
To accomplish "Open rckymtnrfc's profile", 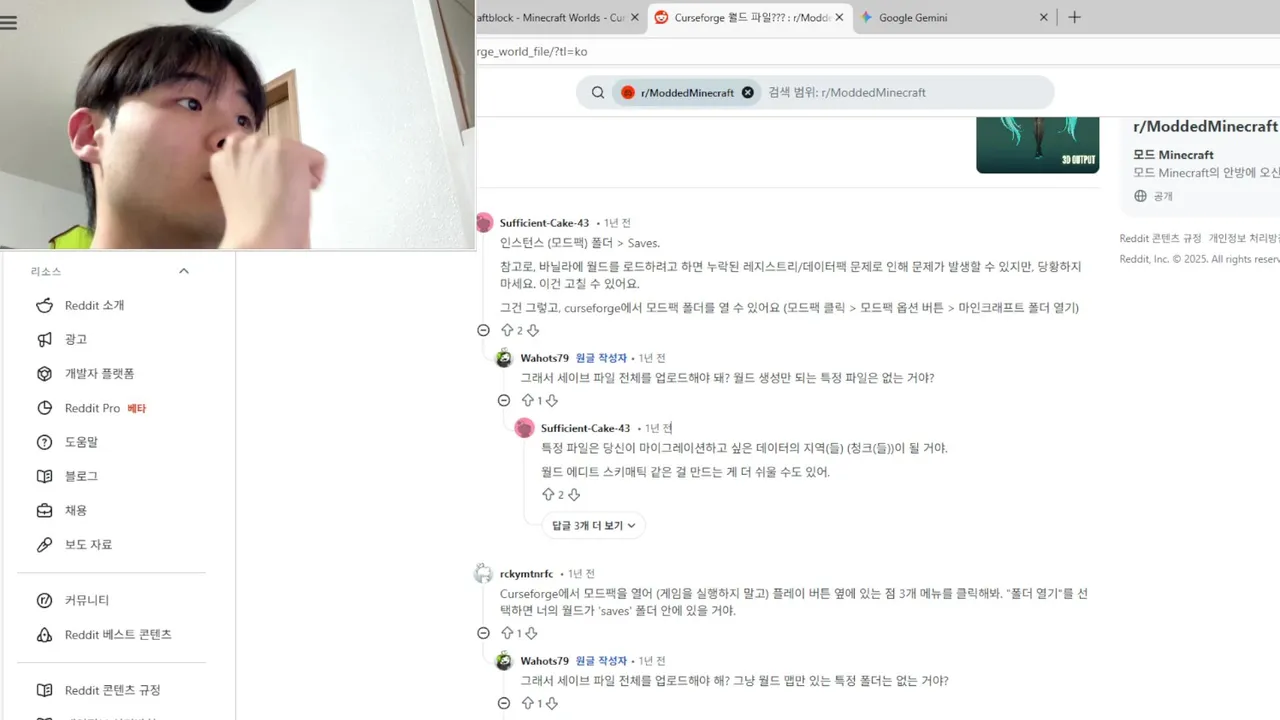I will tap(526, 574).
